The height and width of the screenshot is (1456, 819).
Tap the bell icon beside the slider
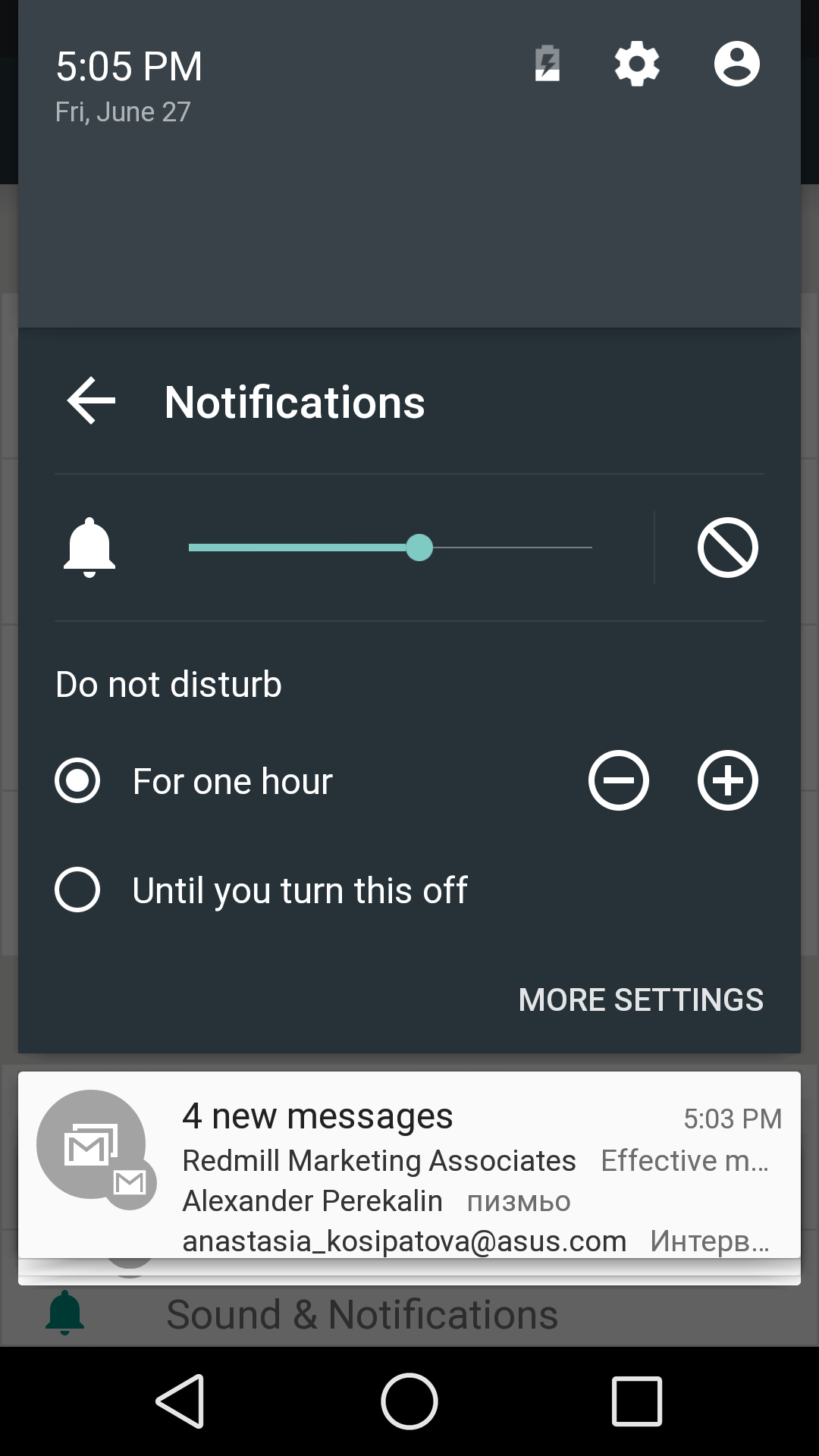(89, 548)
